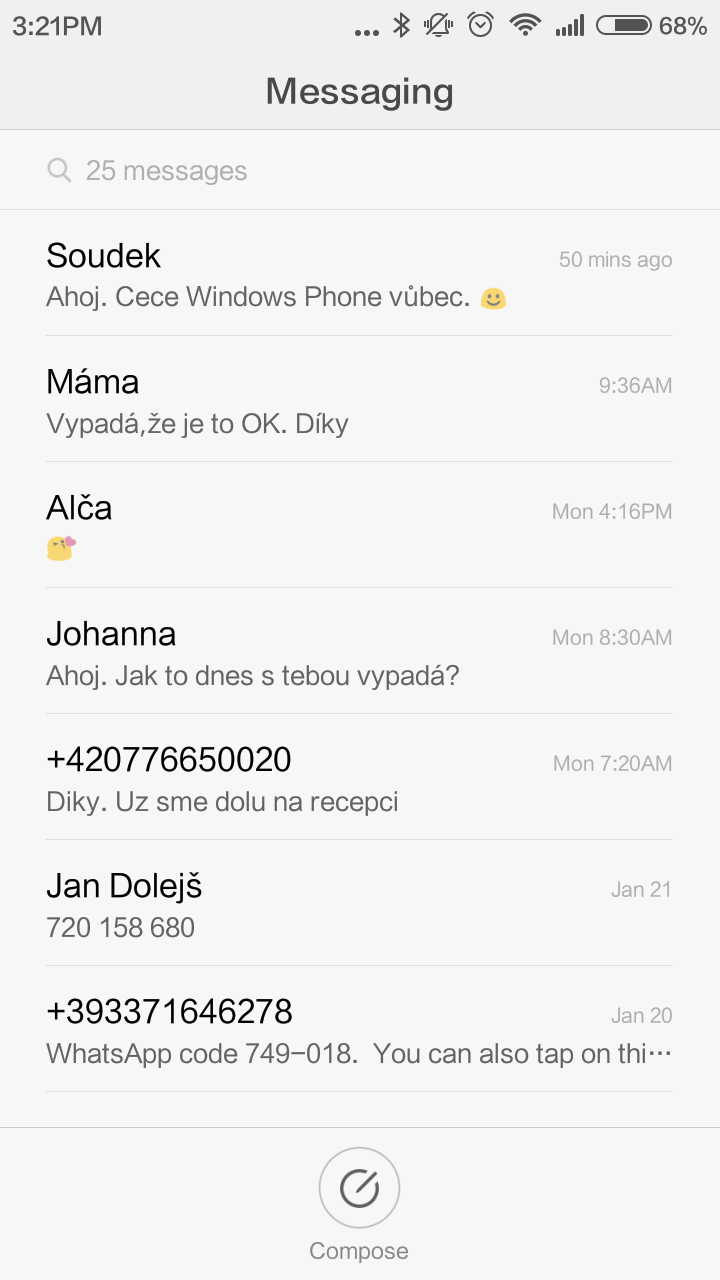Open Johanna's conversation
This screenshot has width=720, height=1280.
pos(360,651)
